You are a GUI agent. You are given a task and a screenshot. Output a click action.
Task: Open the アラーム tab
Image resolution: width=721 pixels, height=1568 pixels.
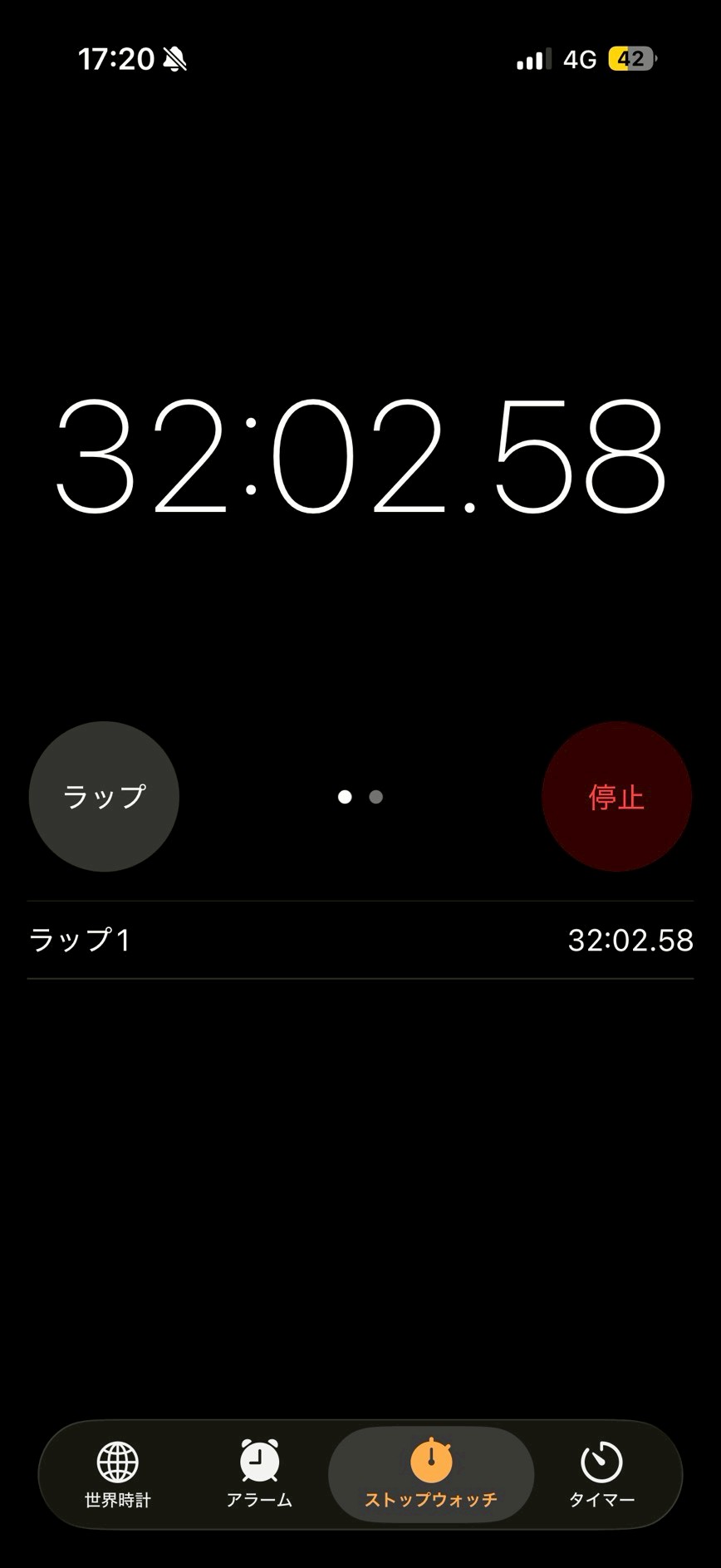[259, 1474]
